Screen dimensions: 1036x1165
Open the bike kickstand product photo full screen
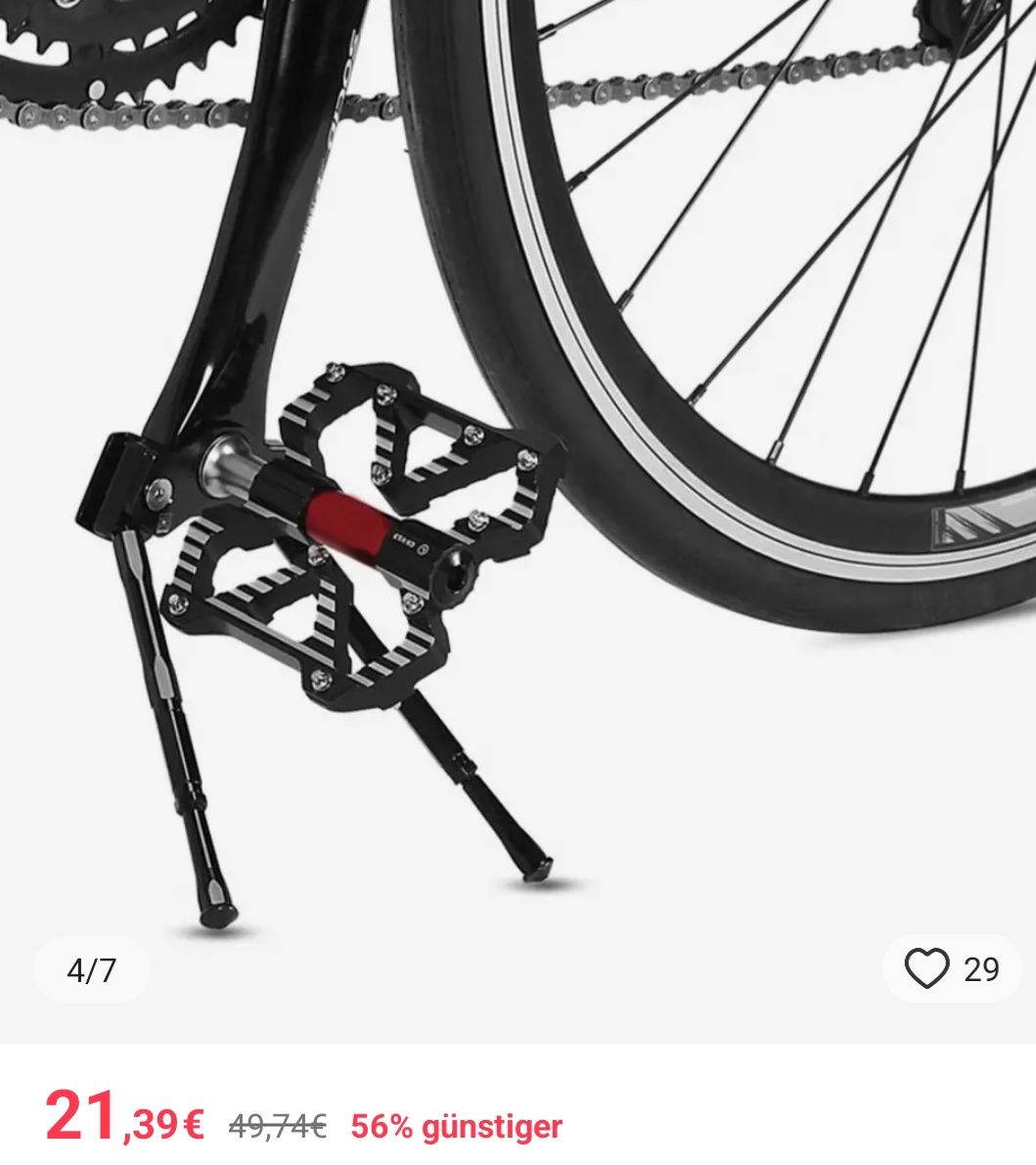(518, 489)
